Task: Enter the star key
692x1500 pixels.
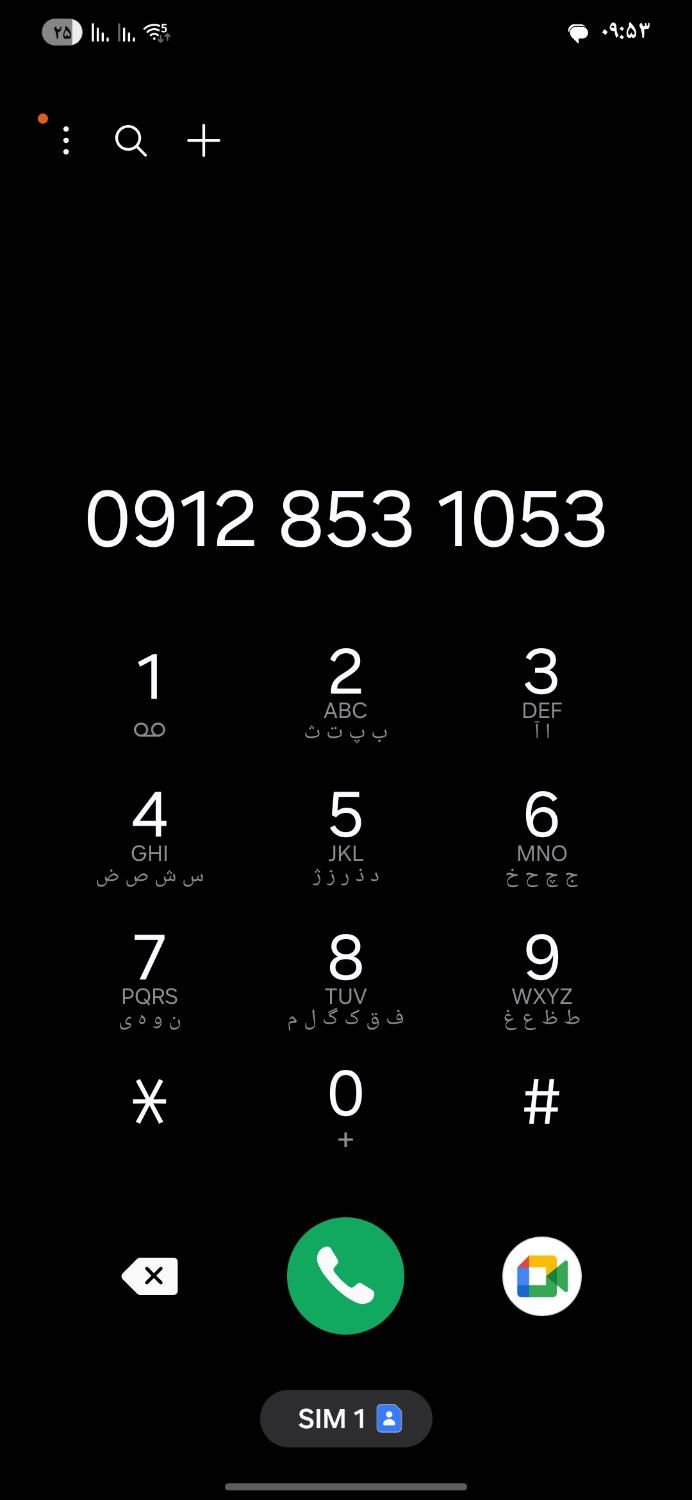Action: coord(150,1104)
